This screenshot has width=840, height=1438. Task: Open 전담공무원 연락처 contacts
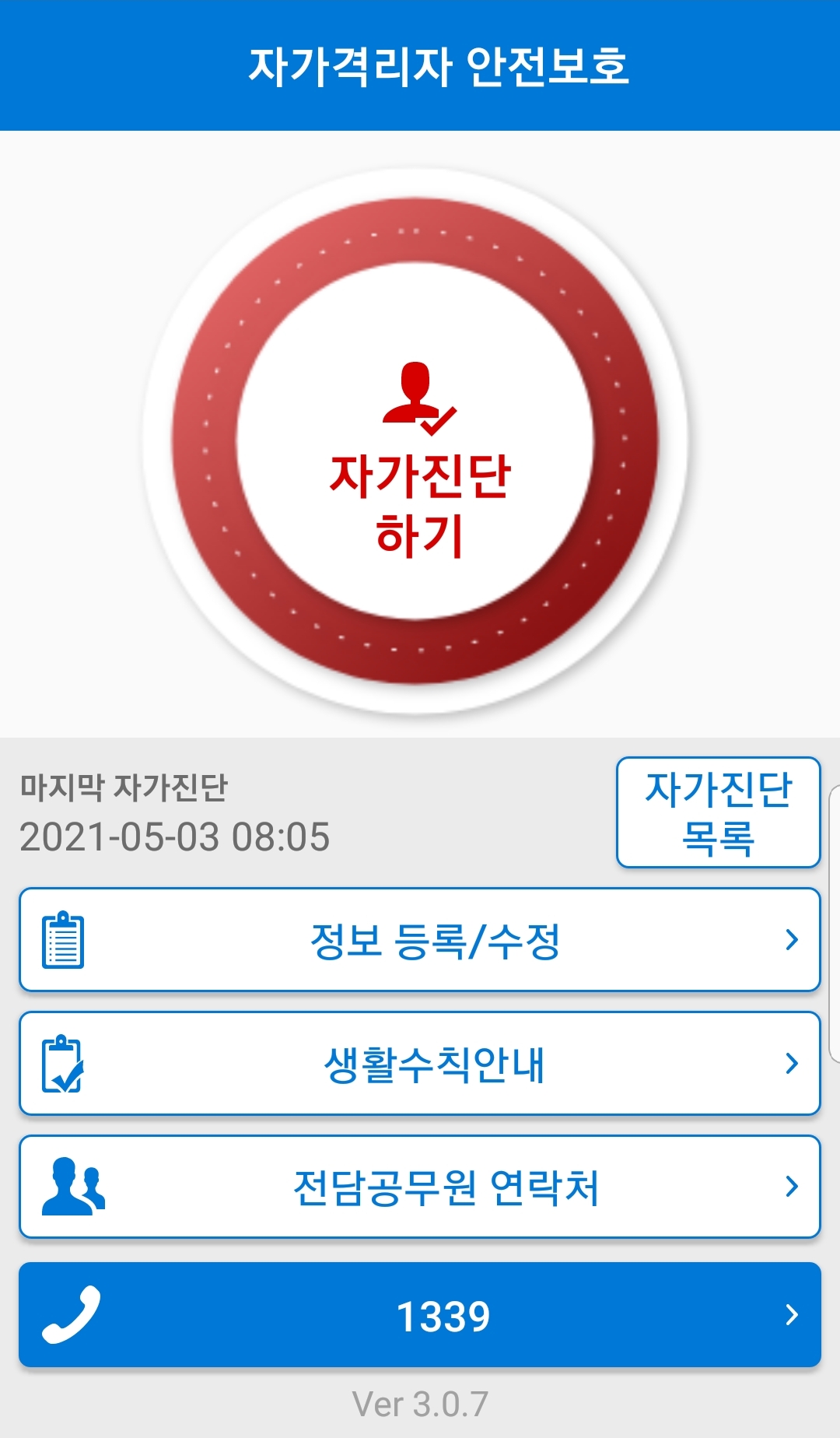pyautogui.click(x=420, y=1187)
